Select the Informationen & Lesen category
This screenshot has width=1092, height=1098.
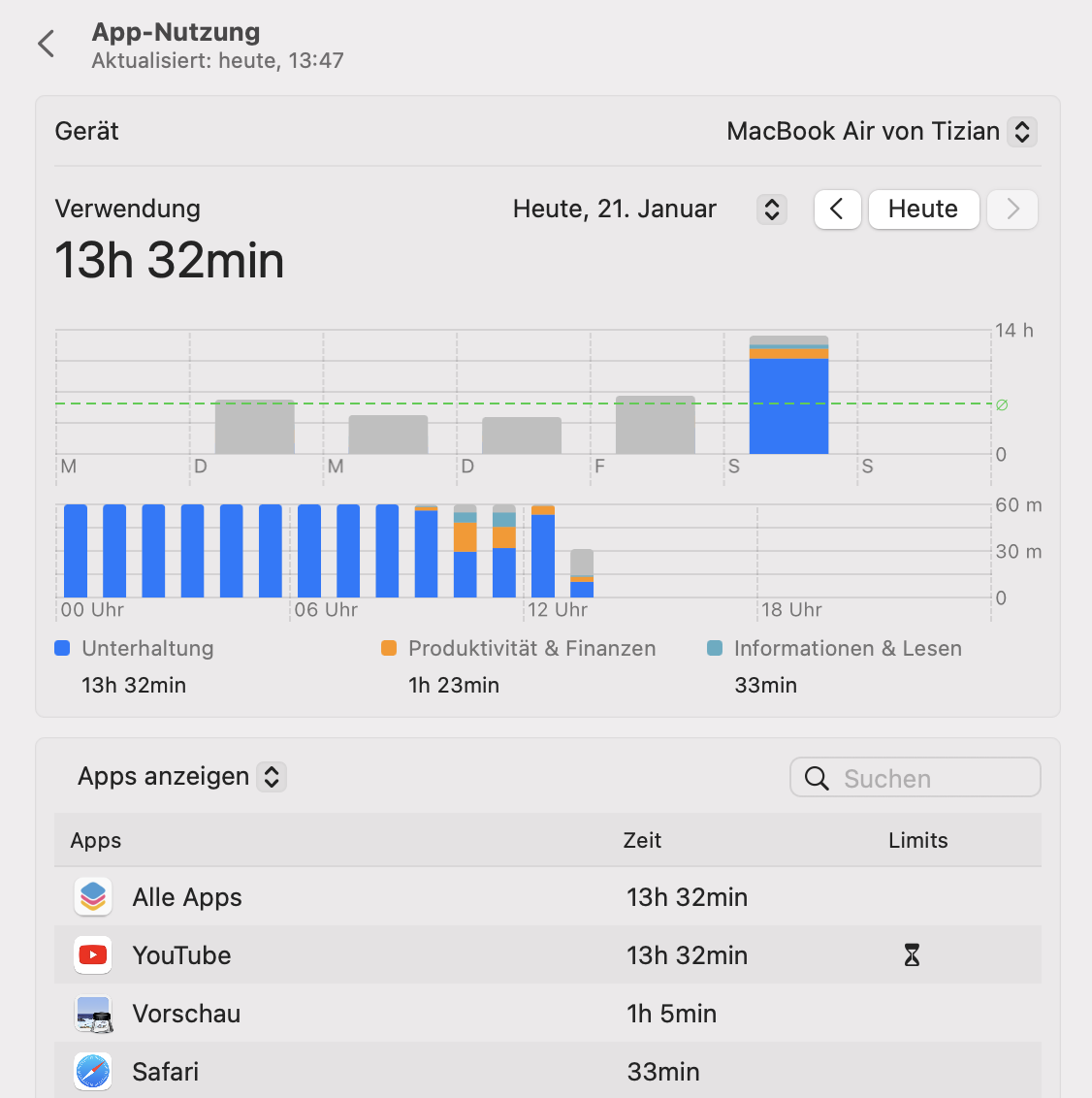point(834,666)
